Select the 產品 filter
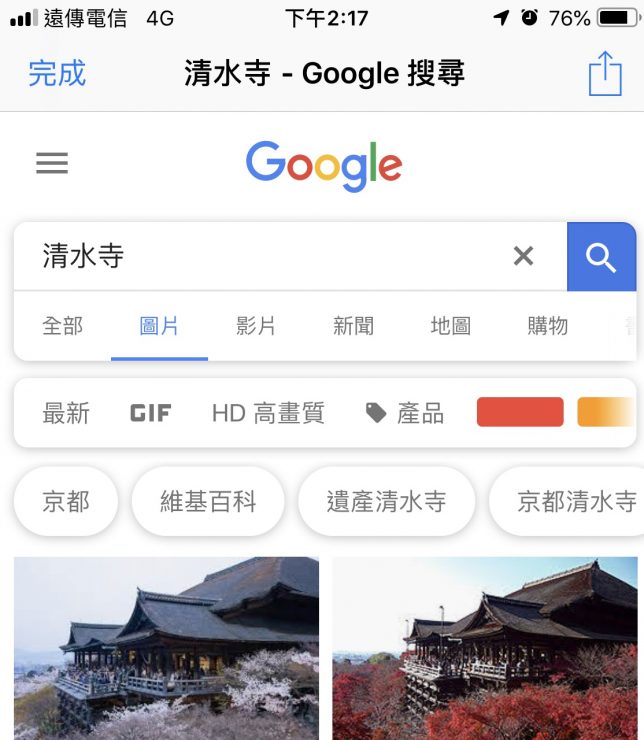 (405, 413)
